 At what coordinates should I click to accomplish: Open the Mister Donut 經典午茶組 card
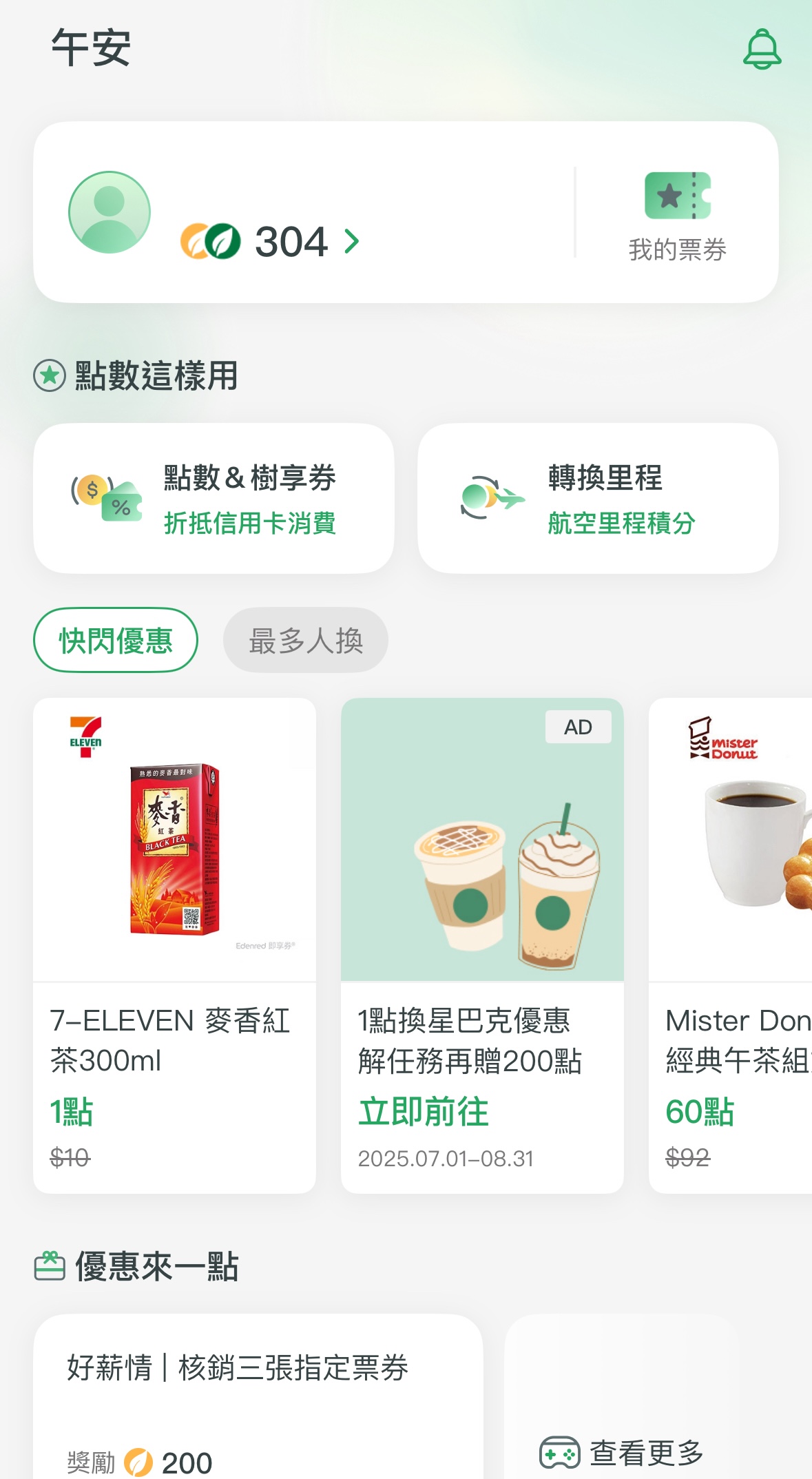731,945
